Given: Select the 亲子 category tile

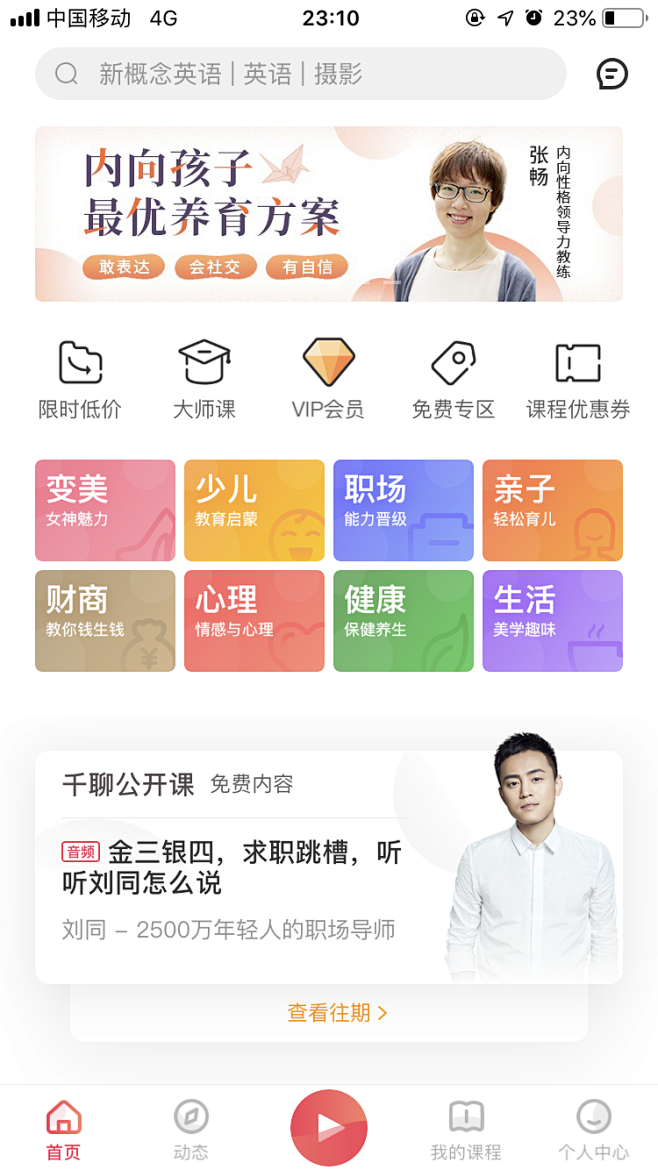Looking at the screenshot, I should [x=552, y=510].
